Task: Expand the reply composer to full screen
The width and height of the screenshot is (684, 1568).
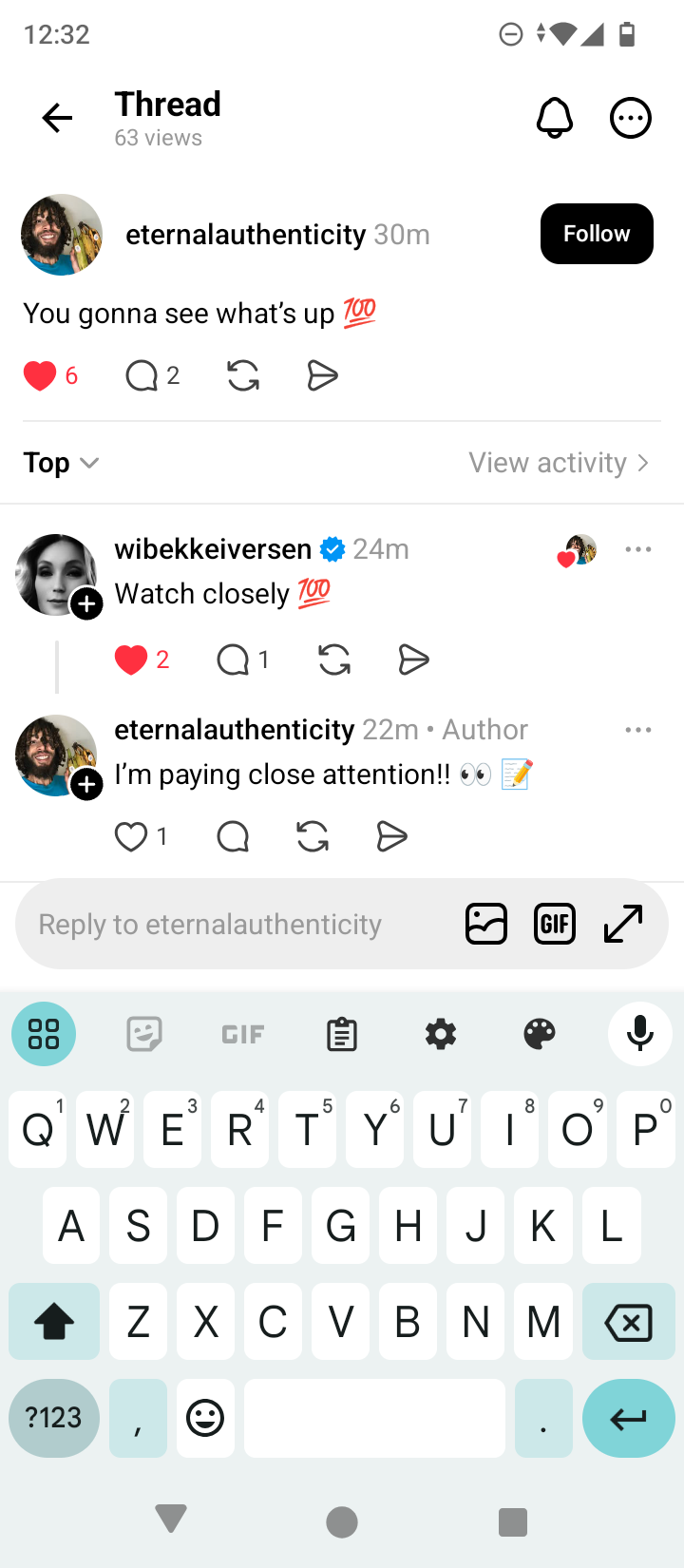Action: pyautogui.click(x=623, y=924)
